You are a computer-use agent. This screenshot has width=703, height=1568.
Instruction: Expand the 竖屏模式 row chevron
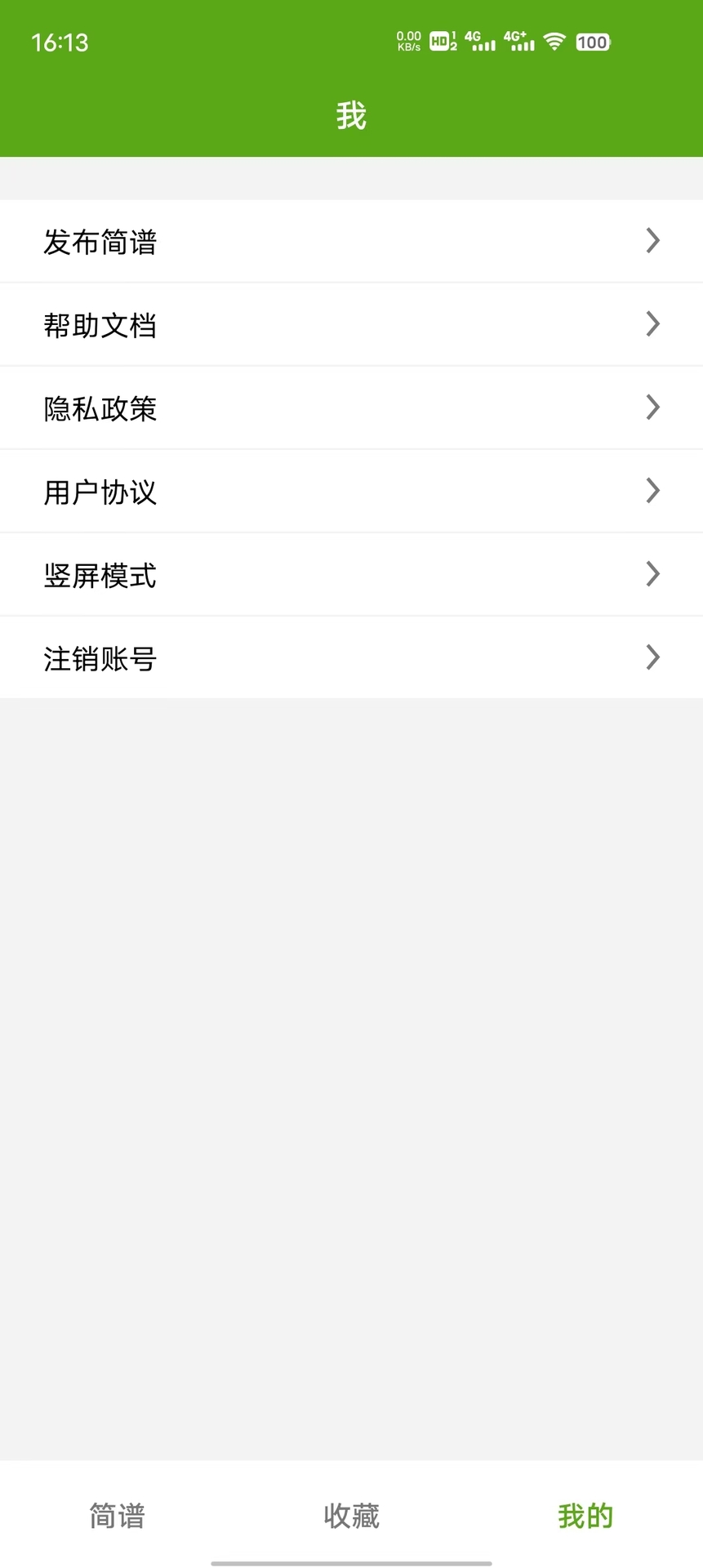(x=652, y=574)
